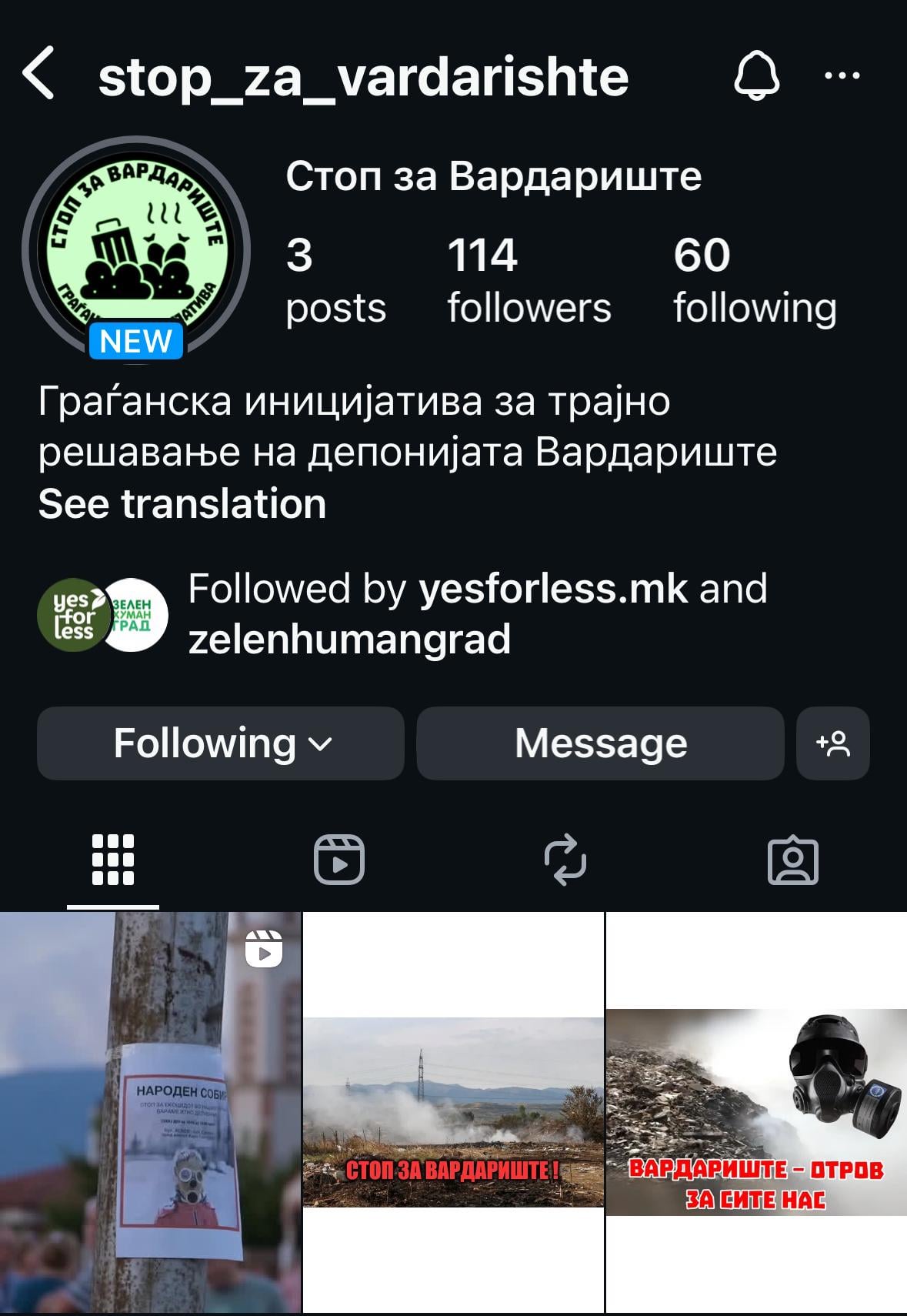Open the notifications bell for this profile
907x1316 pixels.
(x=757, y=75)
